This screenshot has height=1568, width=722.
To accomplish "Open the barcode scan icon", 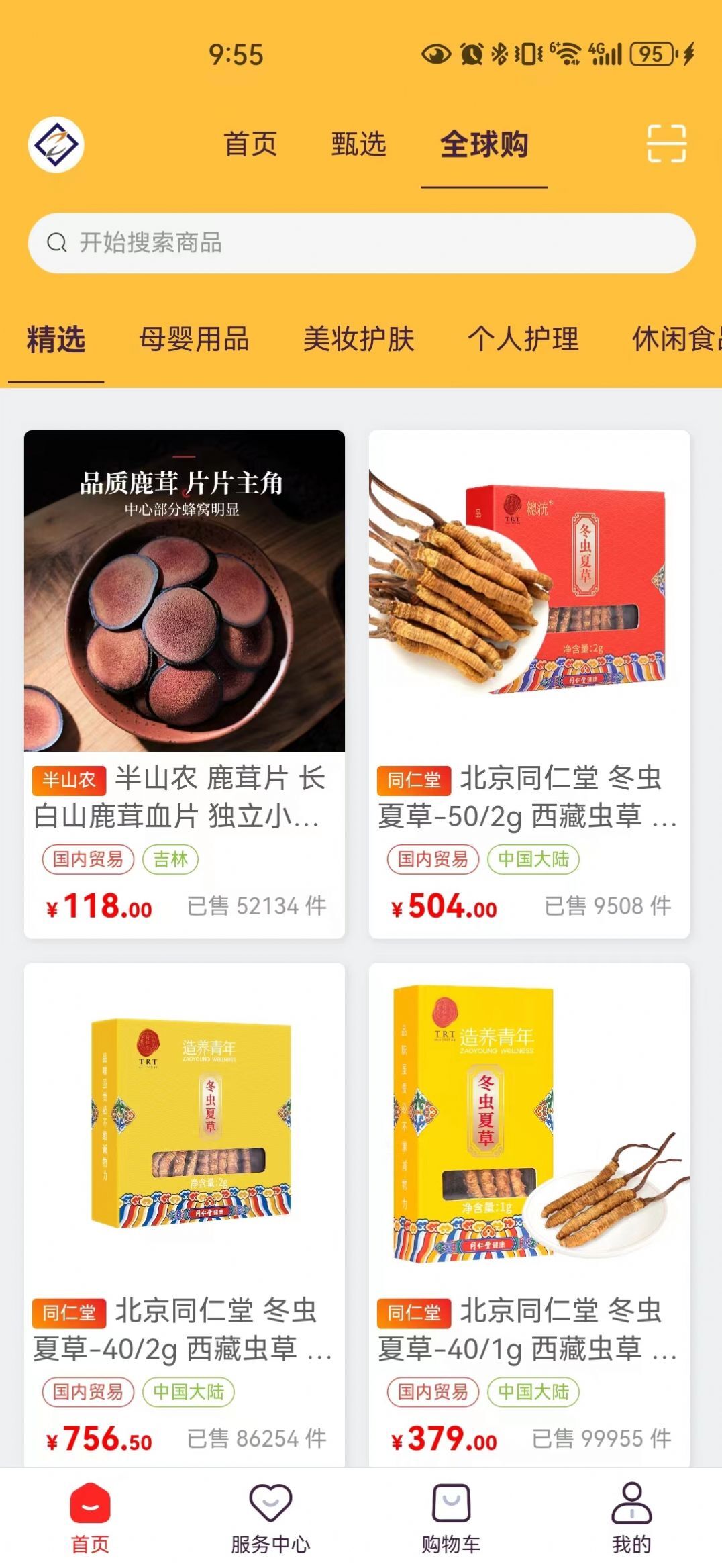I will [x=668, y=144].
